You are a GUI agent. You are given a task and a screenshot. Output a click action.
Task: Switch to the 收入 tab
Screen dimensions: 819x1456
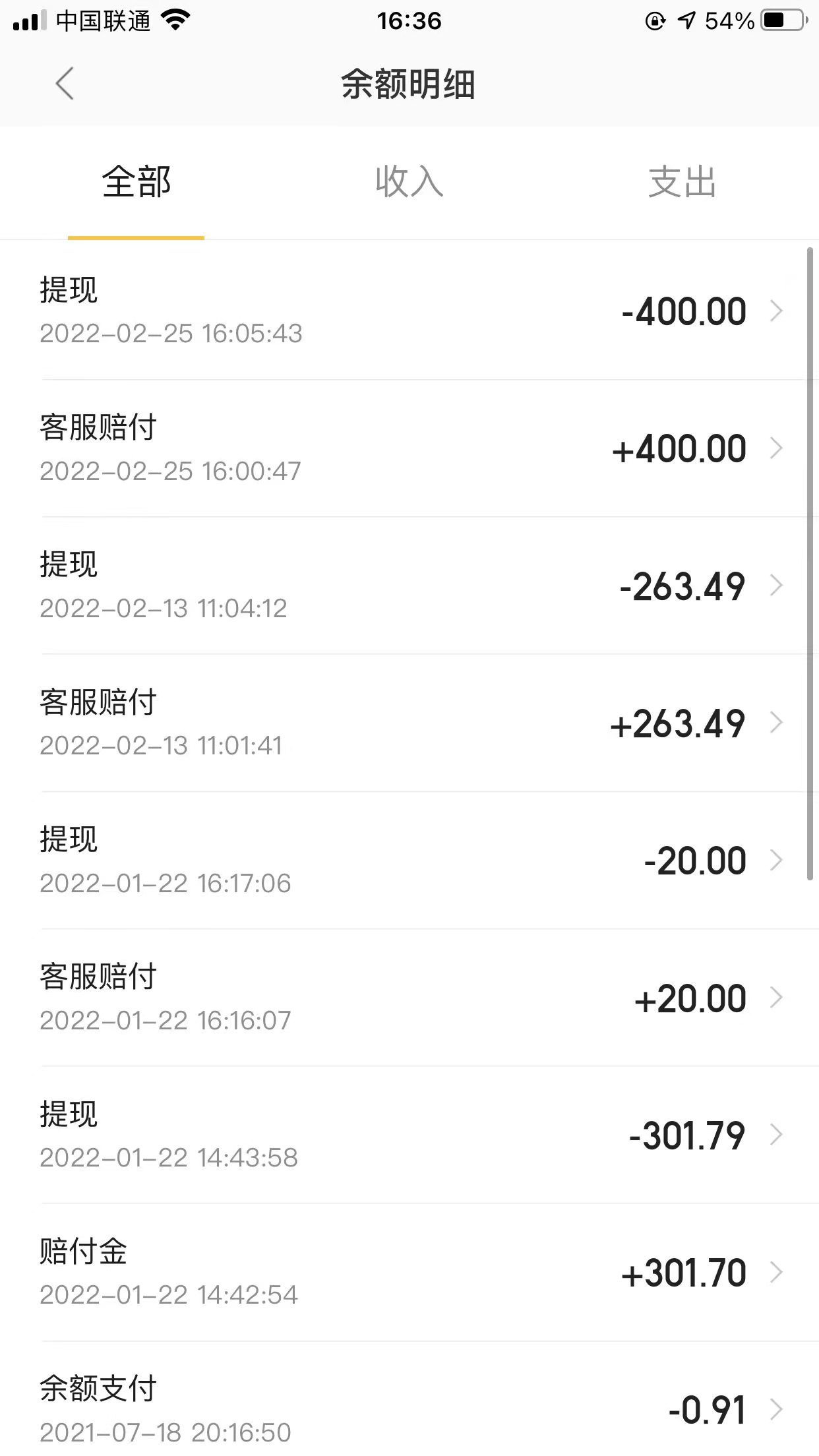pos(409,183)
